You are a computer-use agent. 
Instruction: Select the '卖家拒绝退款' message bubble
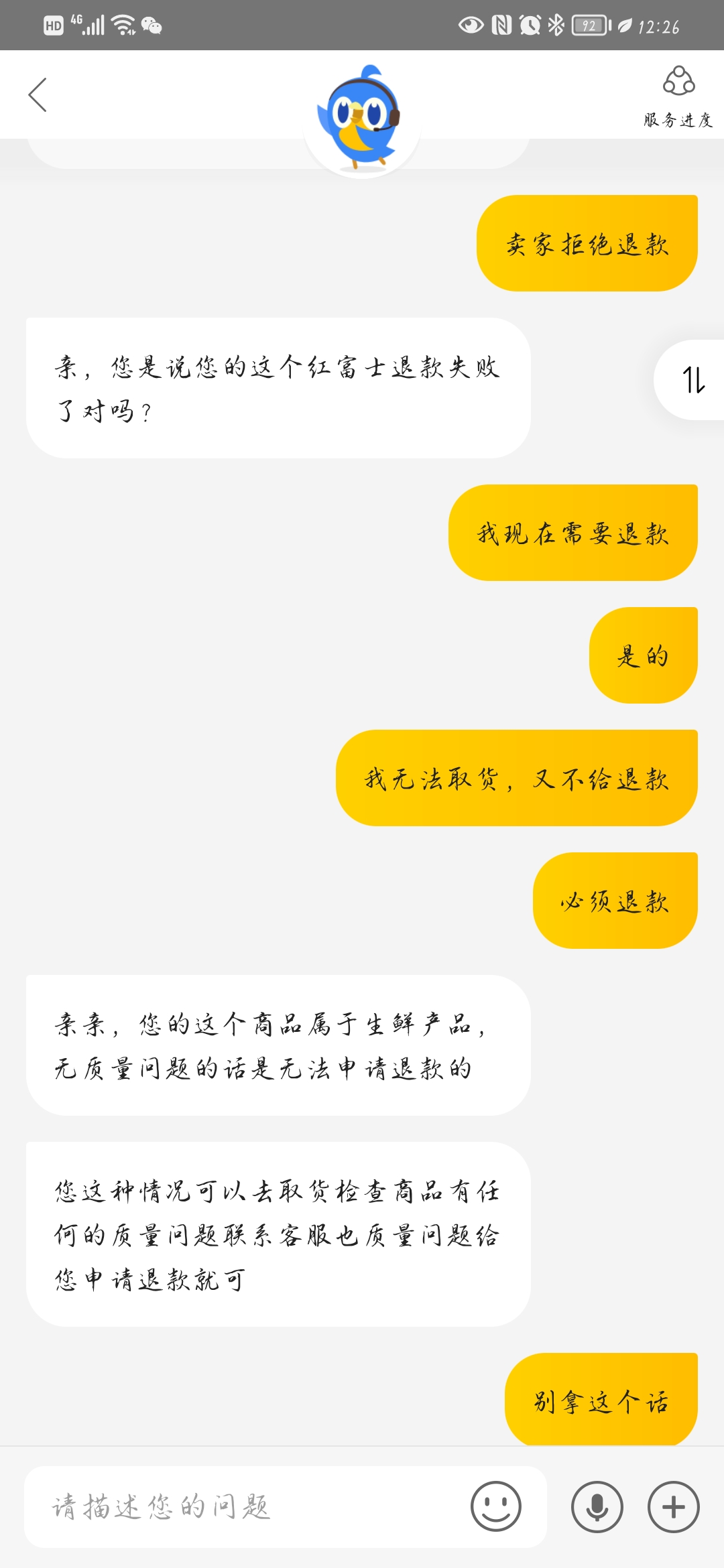tap(587, 244)
